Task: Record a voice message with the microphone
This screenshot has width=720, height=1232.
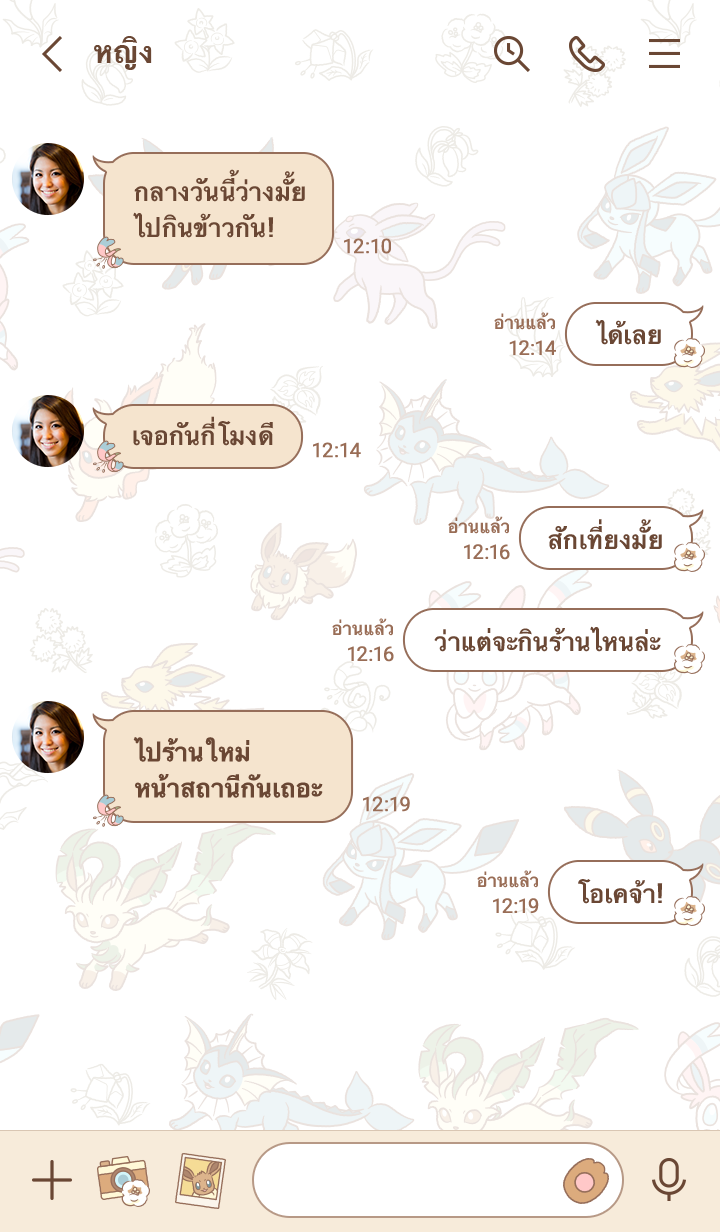Action: point(668,1181)
